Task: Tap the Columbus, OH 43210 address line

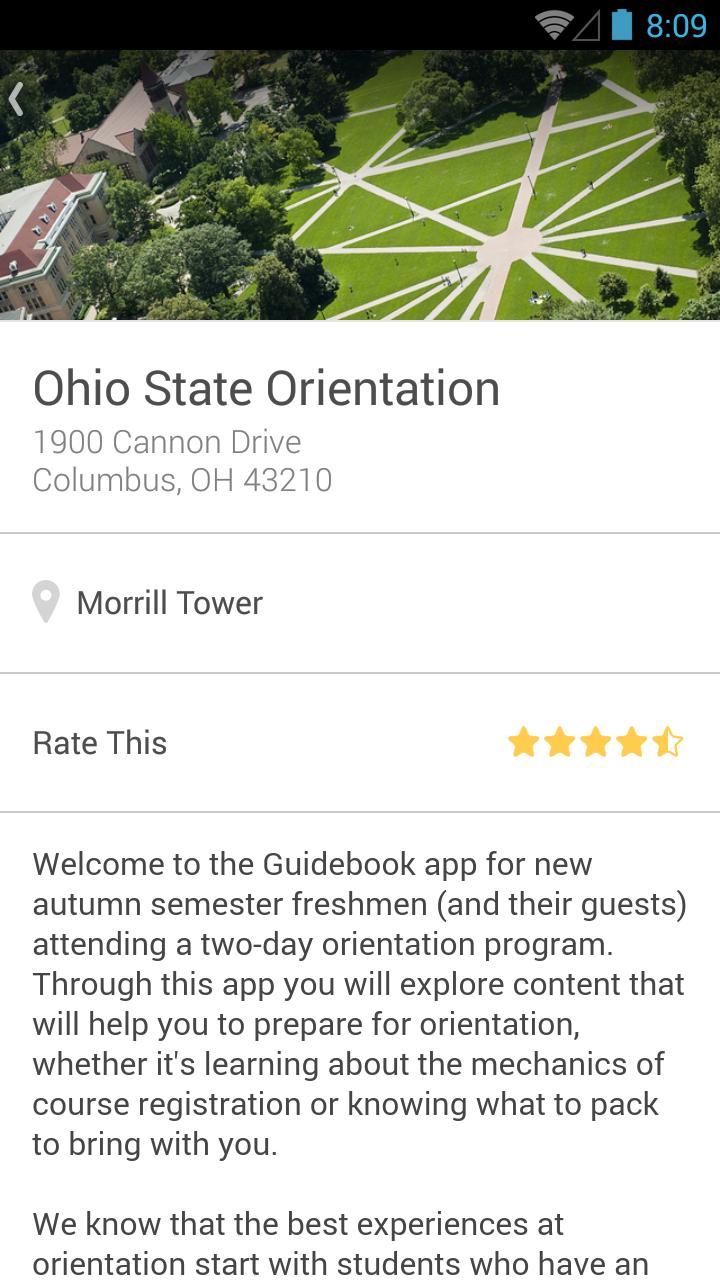Action: coord(184,480)
